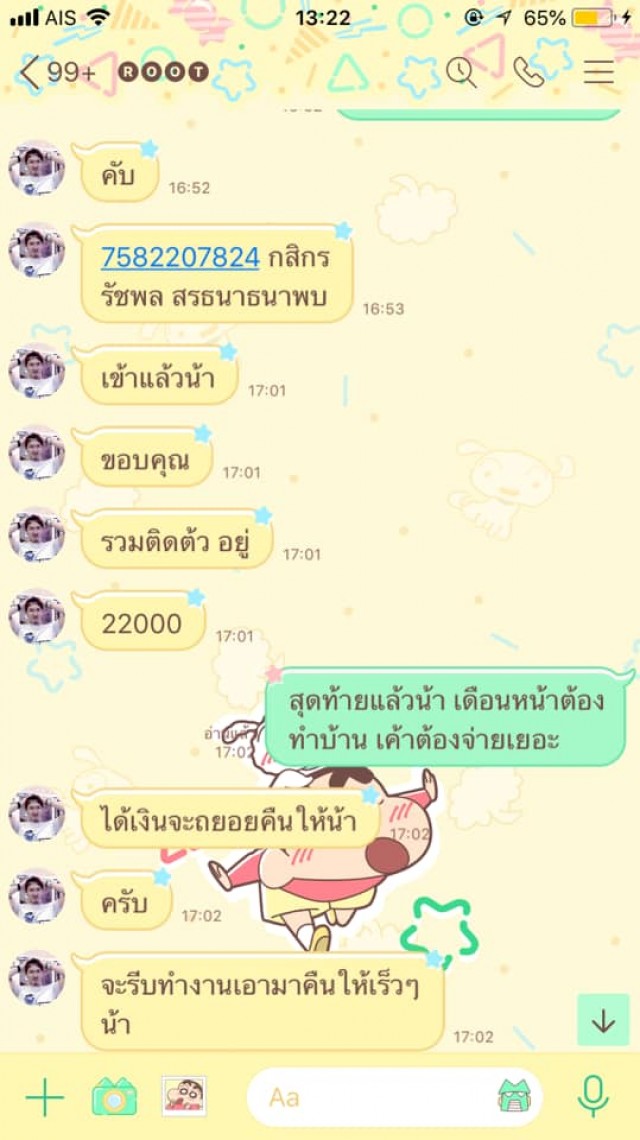
Task: Open the plus attachment menu
Action: (x=44, y=1098)
